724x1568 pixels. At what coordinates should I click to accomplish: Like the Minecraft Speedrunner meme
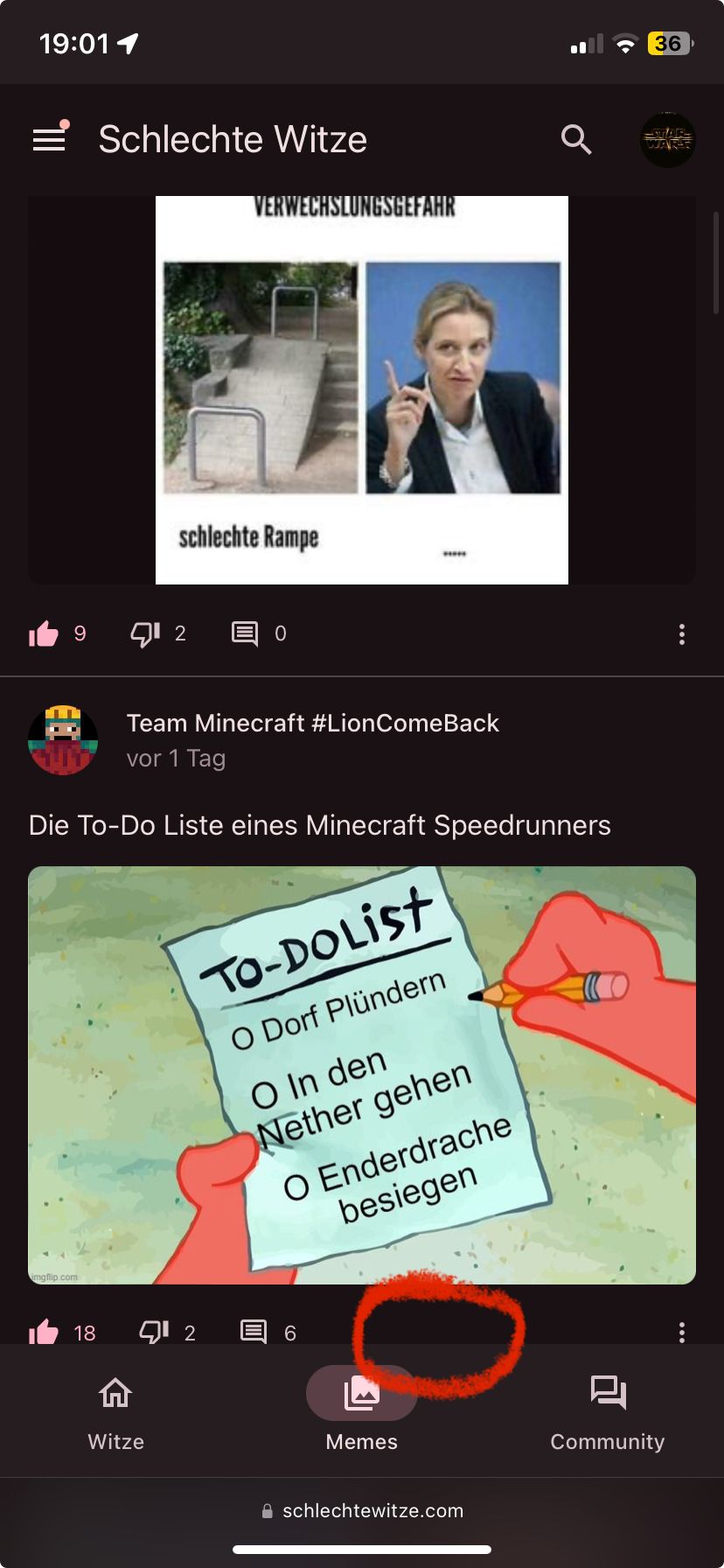pyautogui.click(x=44, y=1332)
